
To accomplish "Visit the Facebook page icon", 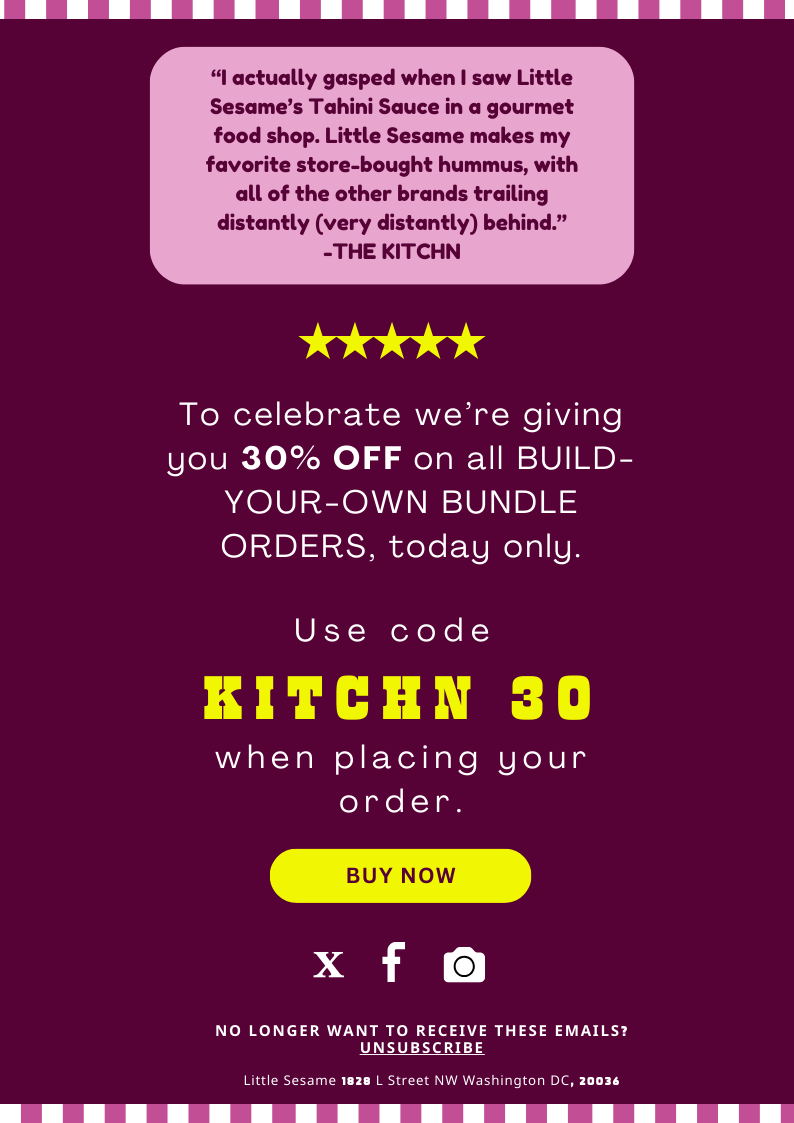I will [393, 962].
